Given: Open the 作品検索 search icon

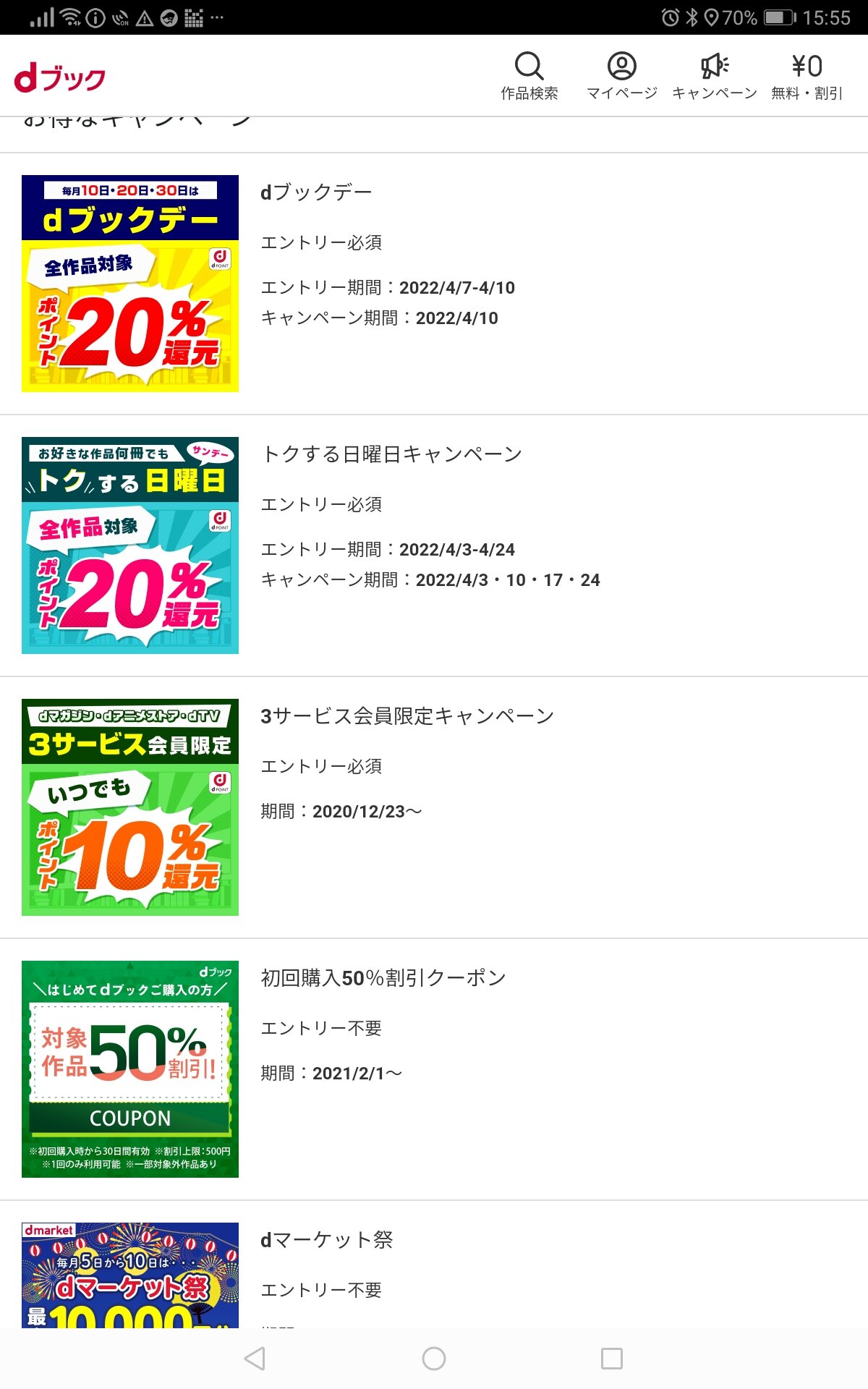Looking at the screenshot, I should click(x=529, y=75).
